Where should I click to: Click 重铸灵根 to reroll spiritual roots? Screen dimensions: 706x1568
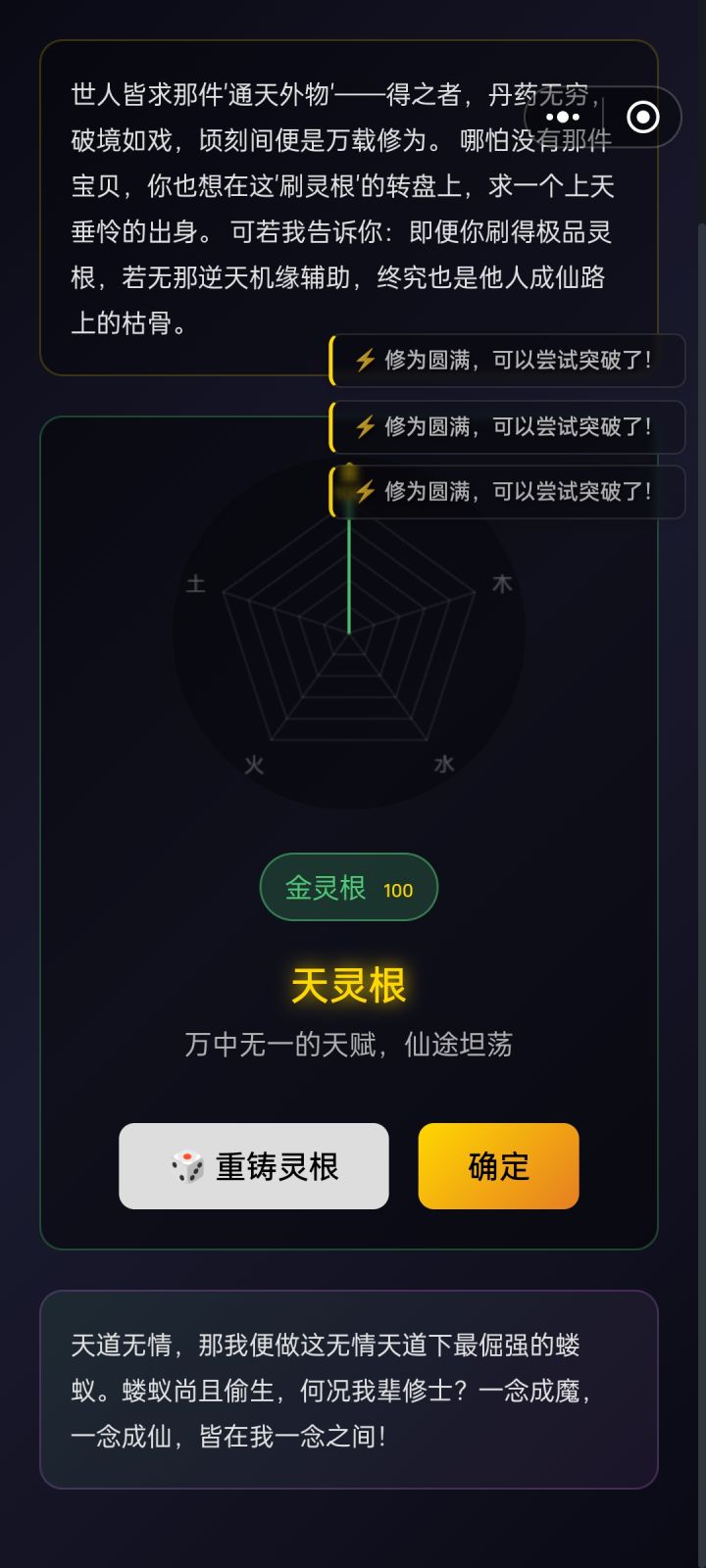tap(253, 1166)
